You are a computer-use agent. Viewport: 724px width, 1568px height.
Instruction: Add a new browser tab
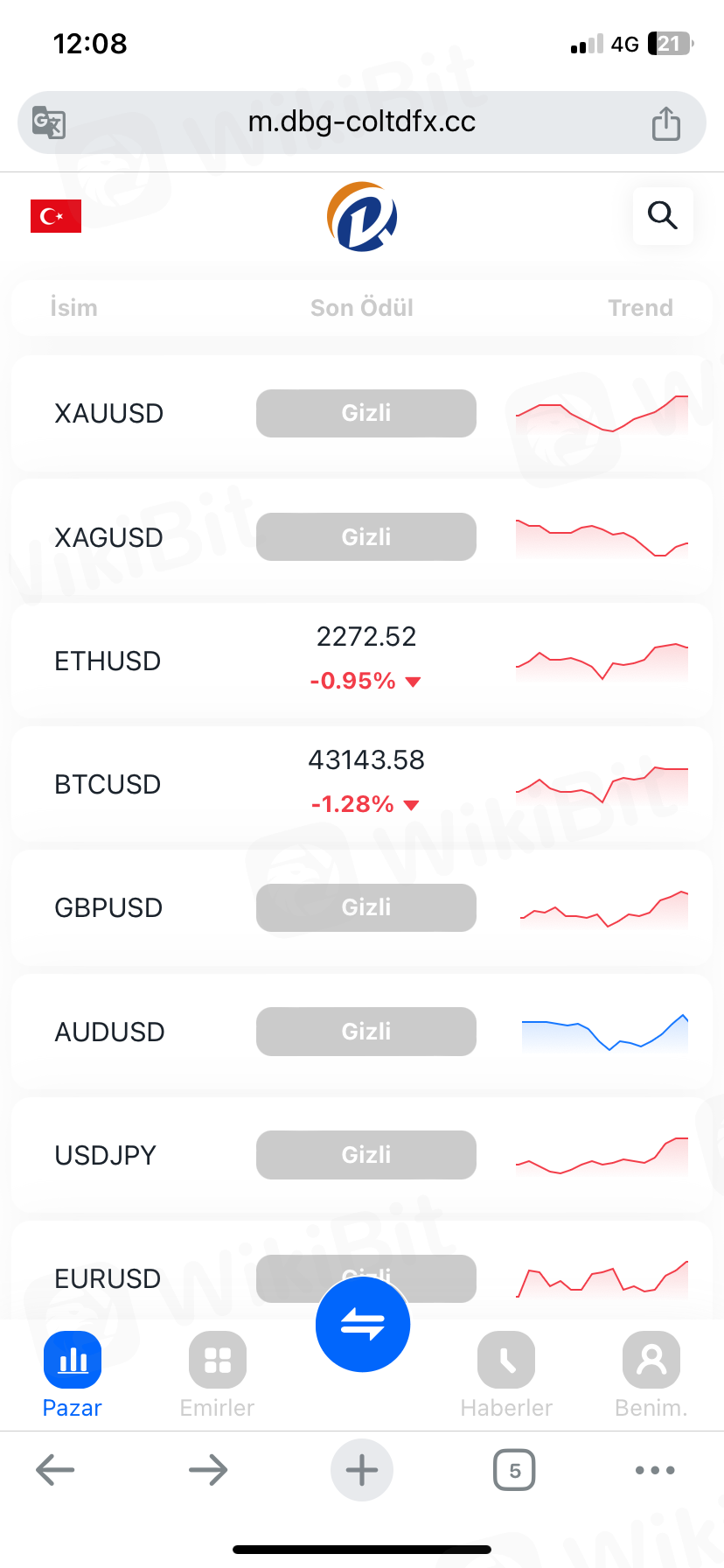[362, 1470]
